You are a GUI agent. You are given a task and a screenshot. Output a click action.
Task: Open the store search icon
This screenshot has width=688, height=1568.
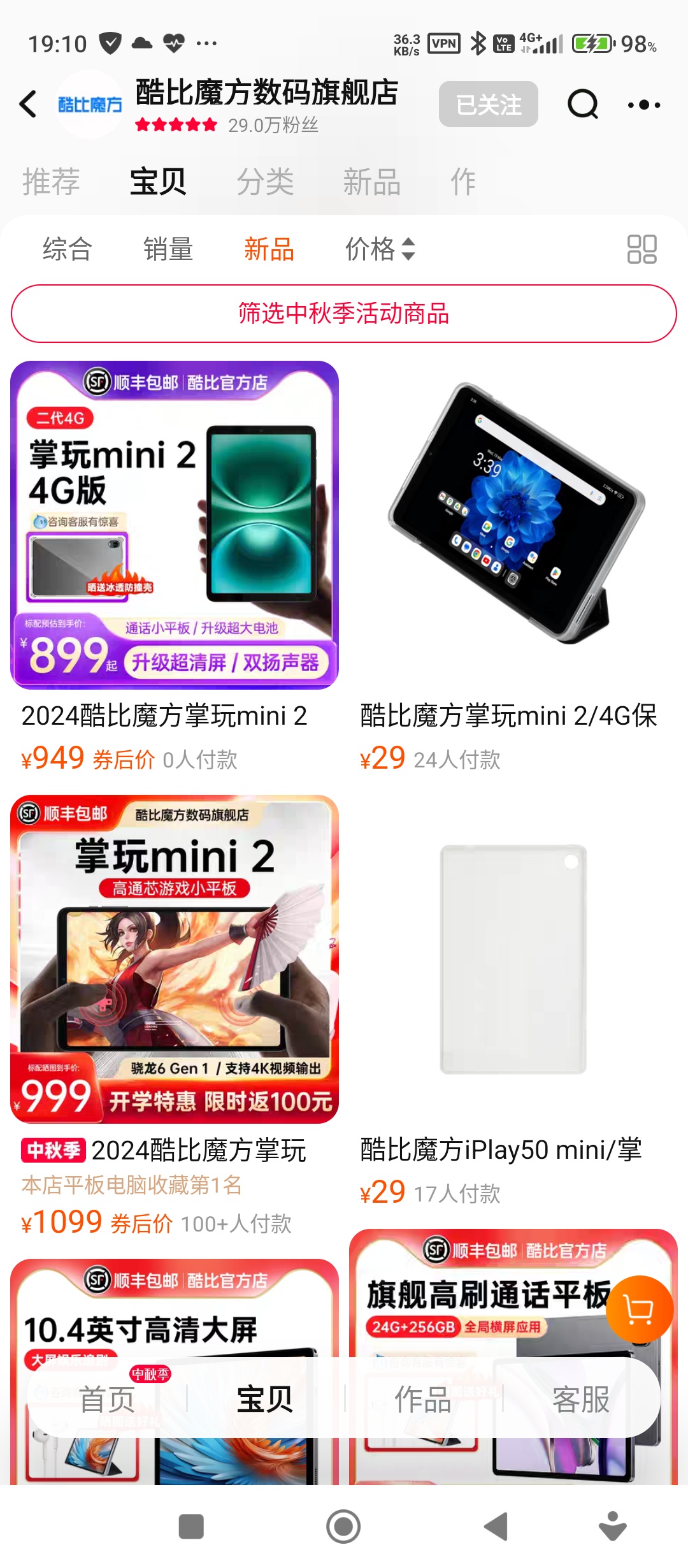(582, 105)
